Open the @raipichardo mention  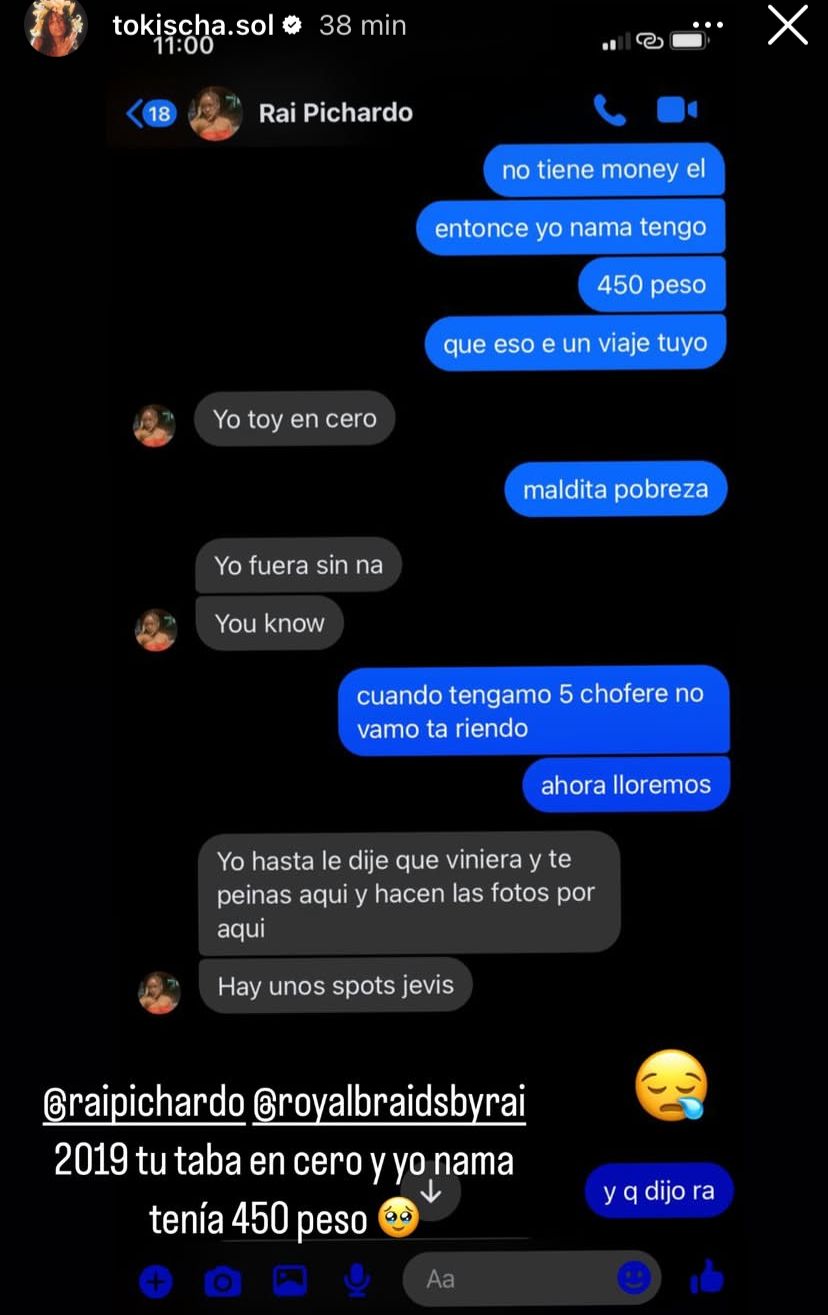tap(145, 1103)
